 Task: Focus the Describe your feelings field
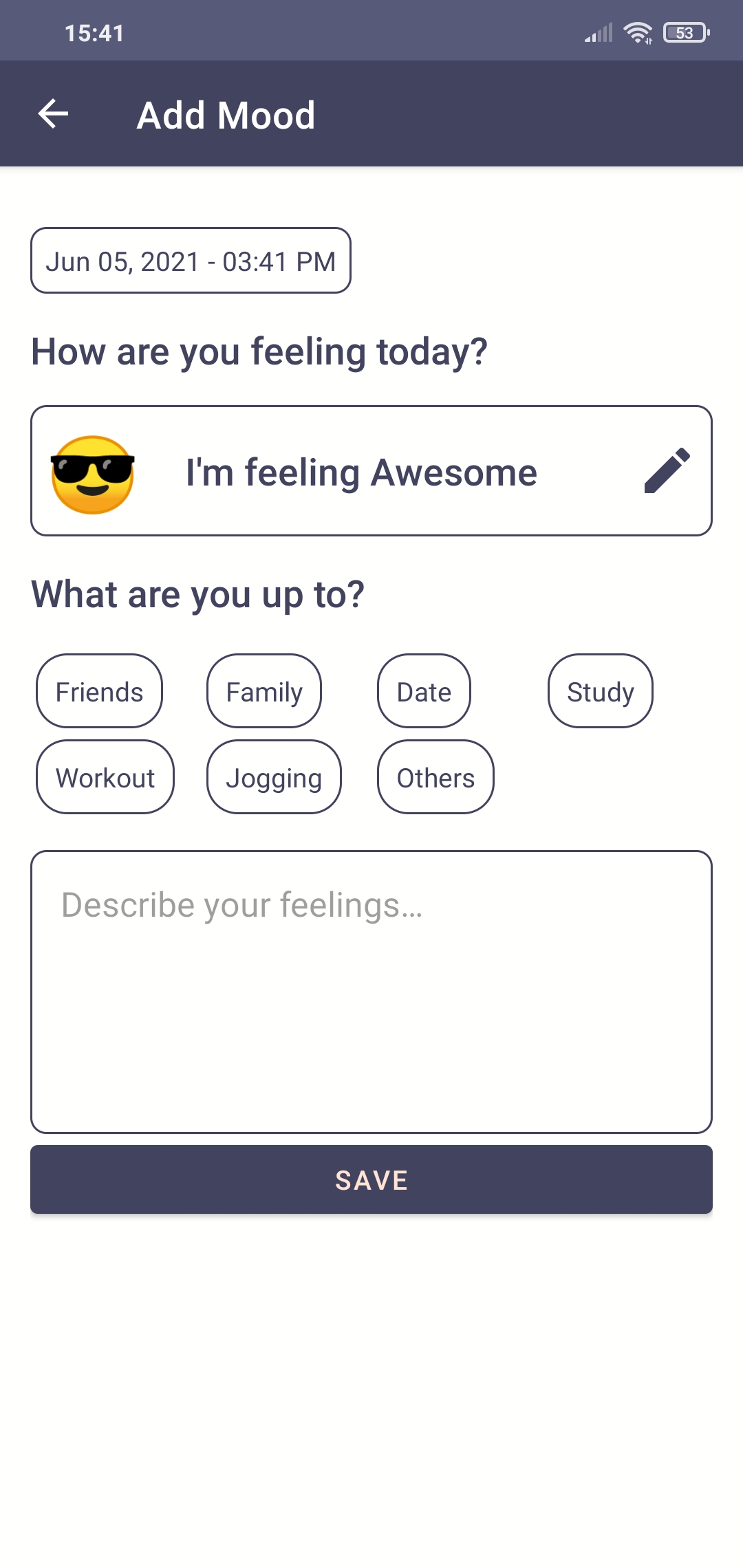point(371,992)
